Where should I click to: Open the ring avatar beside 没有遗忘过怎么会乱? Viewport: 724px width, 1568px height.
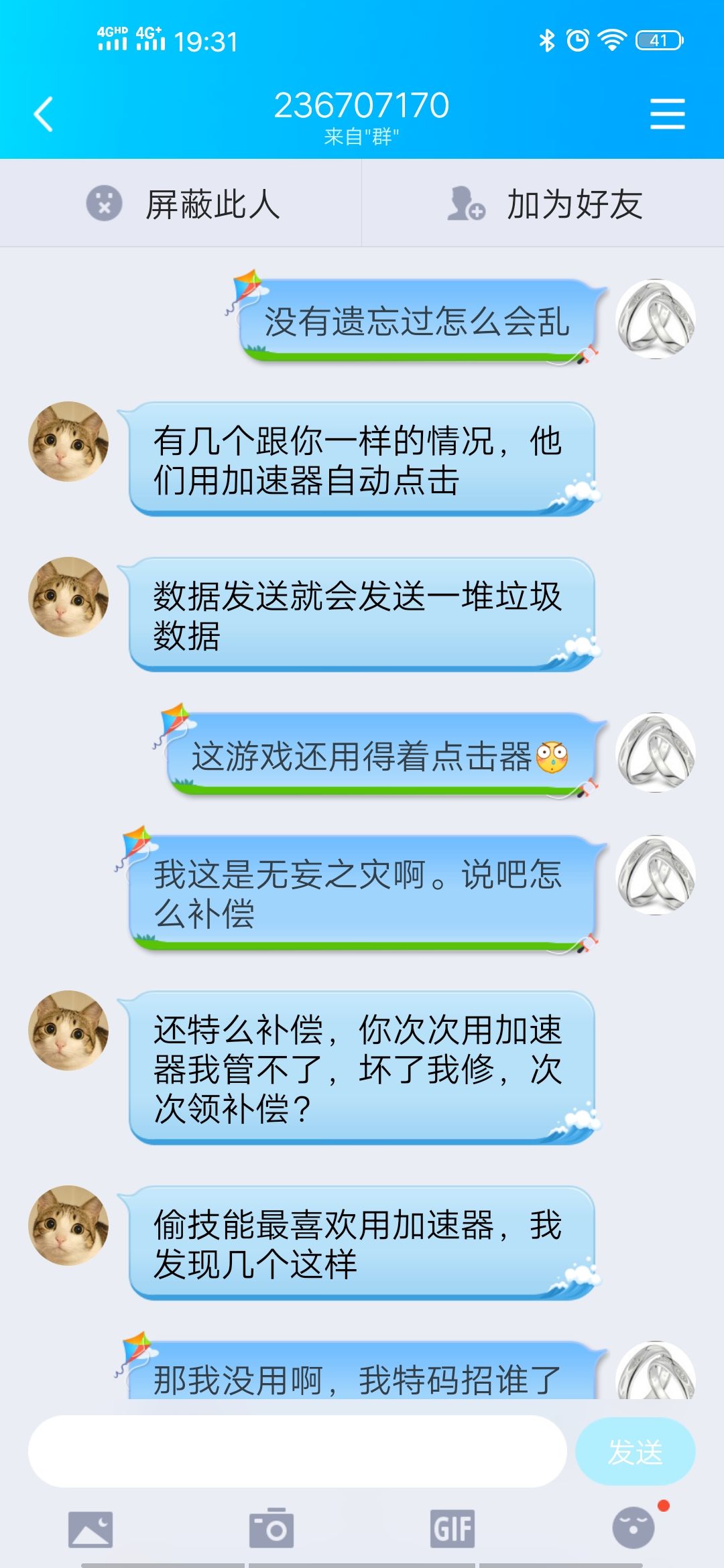(655, 320)
